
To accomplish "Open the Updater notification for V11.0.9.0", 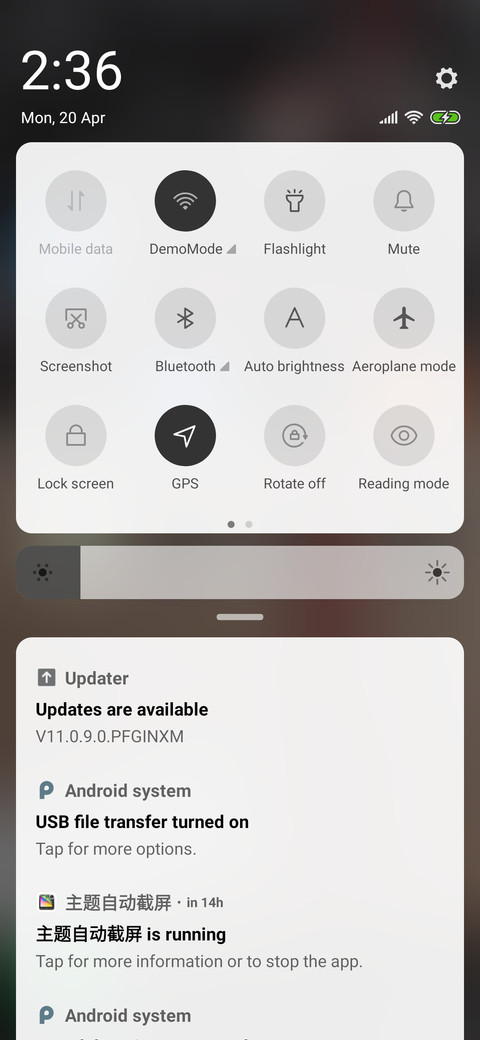I will coord(240,707).
